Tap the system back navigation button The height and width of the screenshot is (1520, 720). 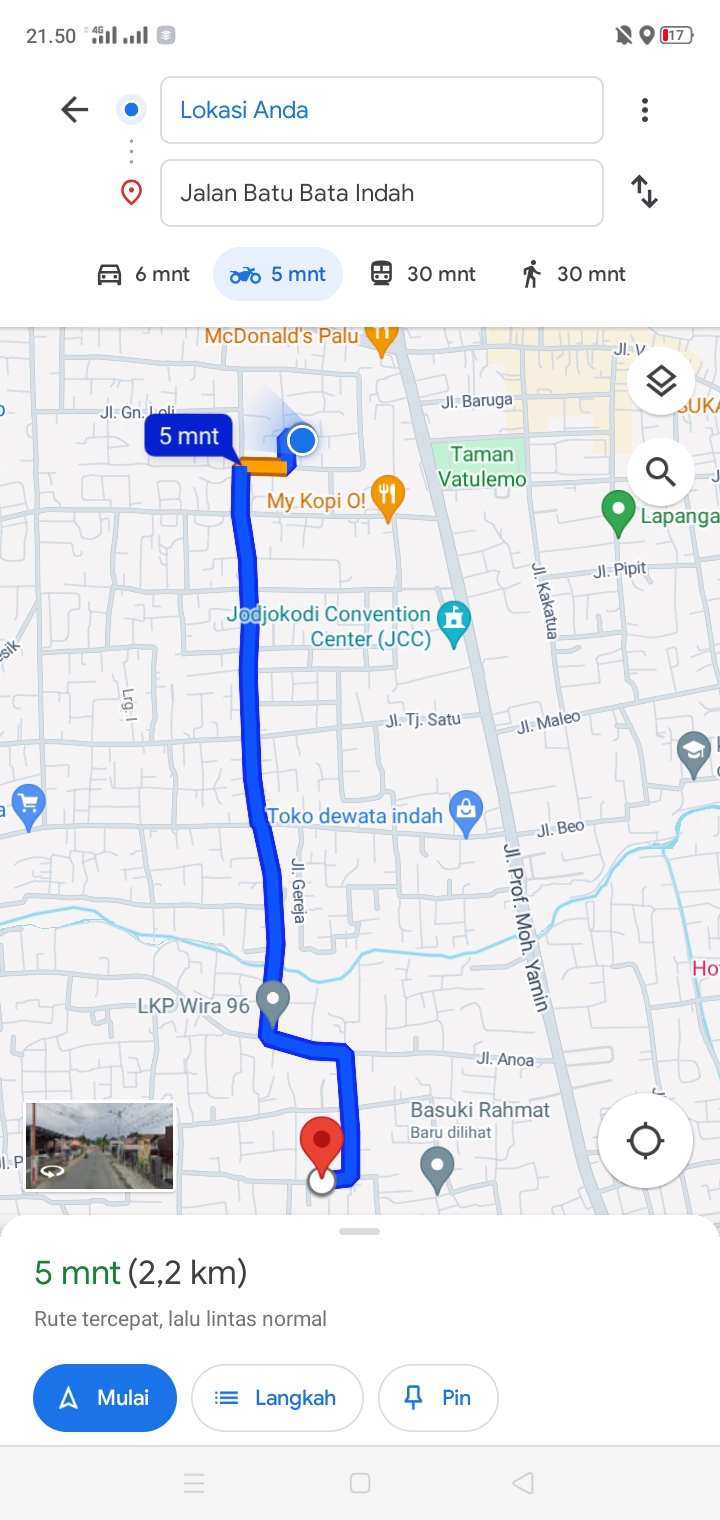click(522, 1483)
